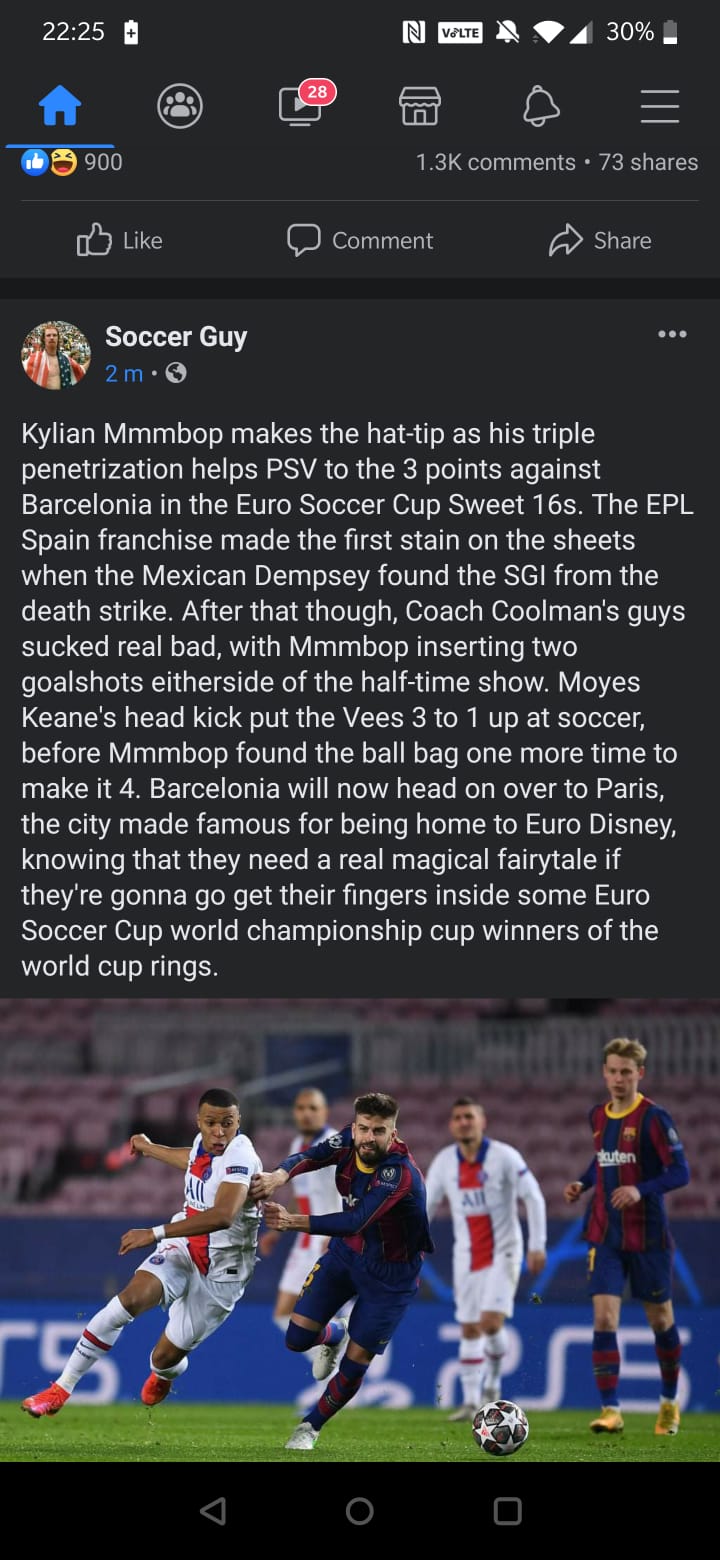Open the hamburger menu tab
Image resolution: width=720 pixels, height=1560 pixels.
(660, 106)
